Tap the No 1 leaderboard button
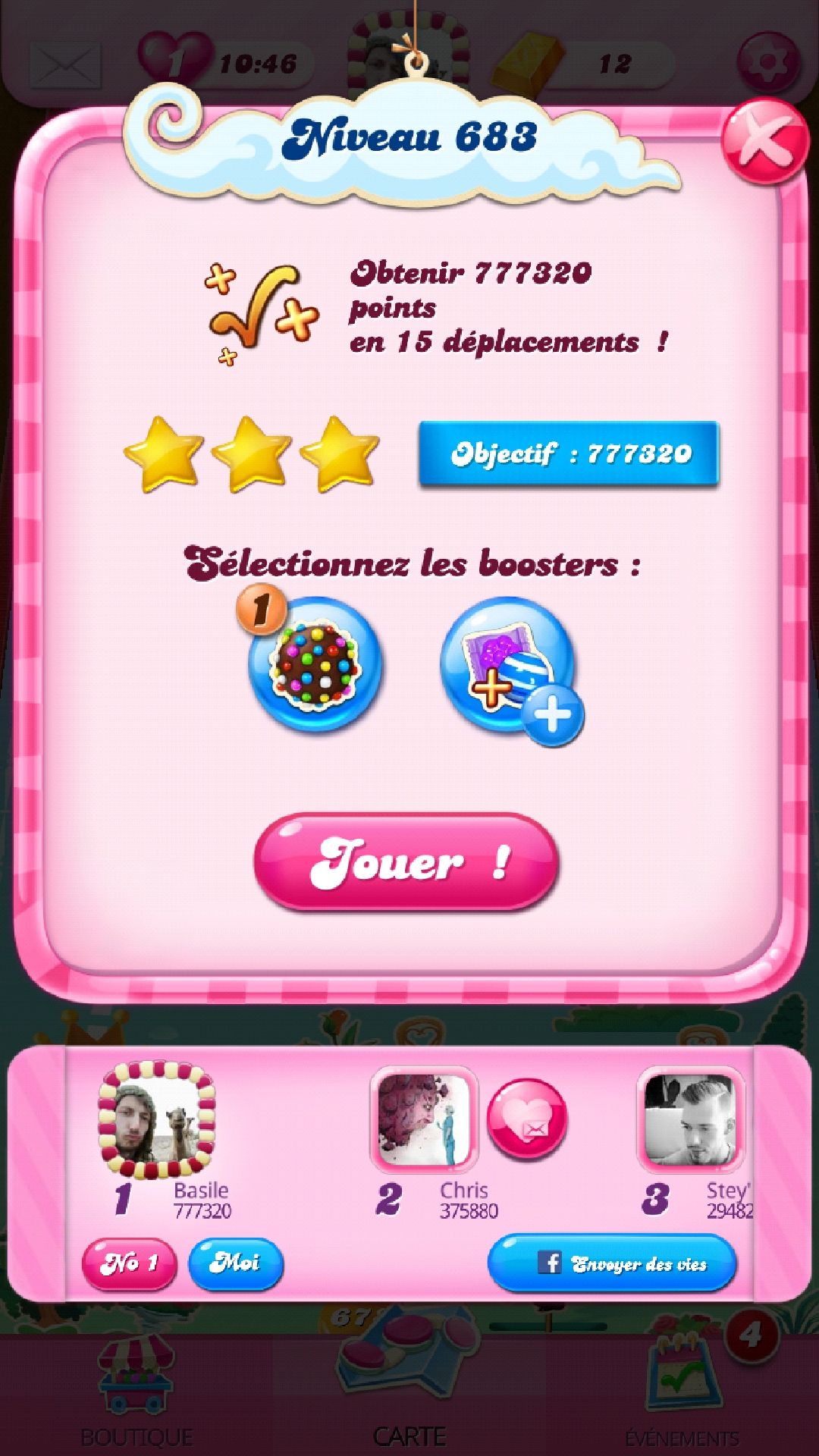The height and width of the screenshot is (1456, 819). click(x=129, y=1263)
